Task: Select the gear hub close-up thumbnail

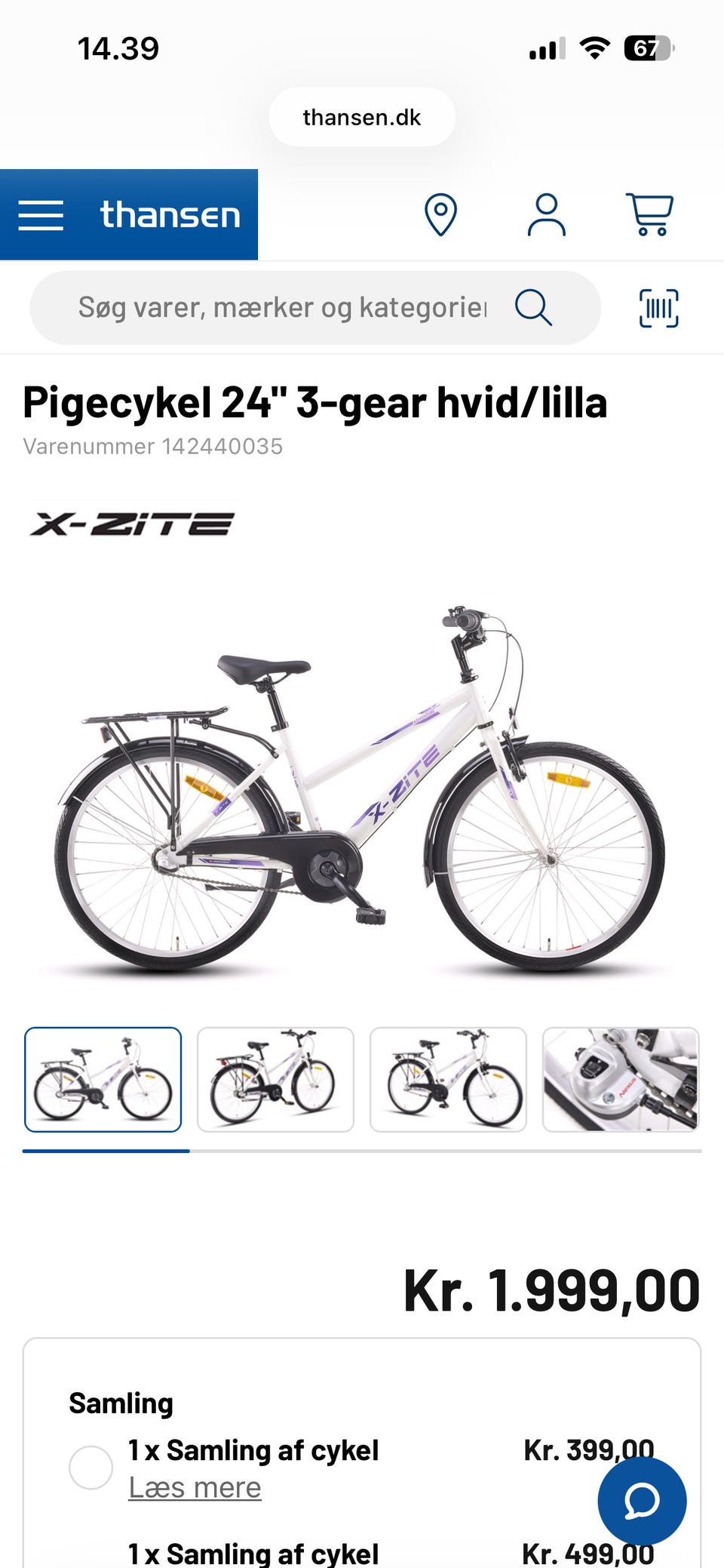Action: pos(621,1080)
